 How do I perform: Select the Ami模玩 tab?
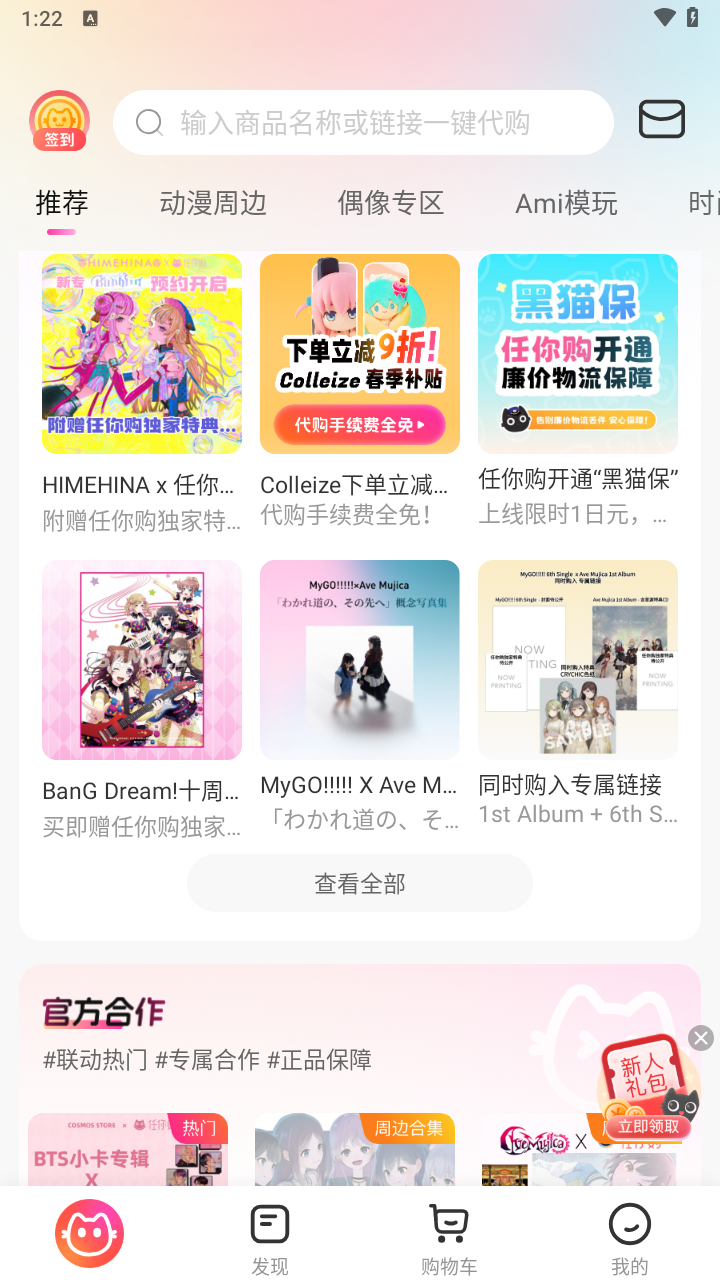tap(566, 204)
